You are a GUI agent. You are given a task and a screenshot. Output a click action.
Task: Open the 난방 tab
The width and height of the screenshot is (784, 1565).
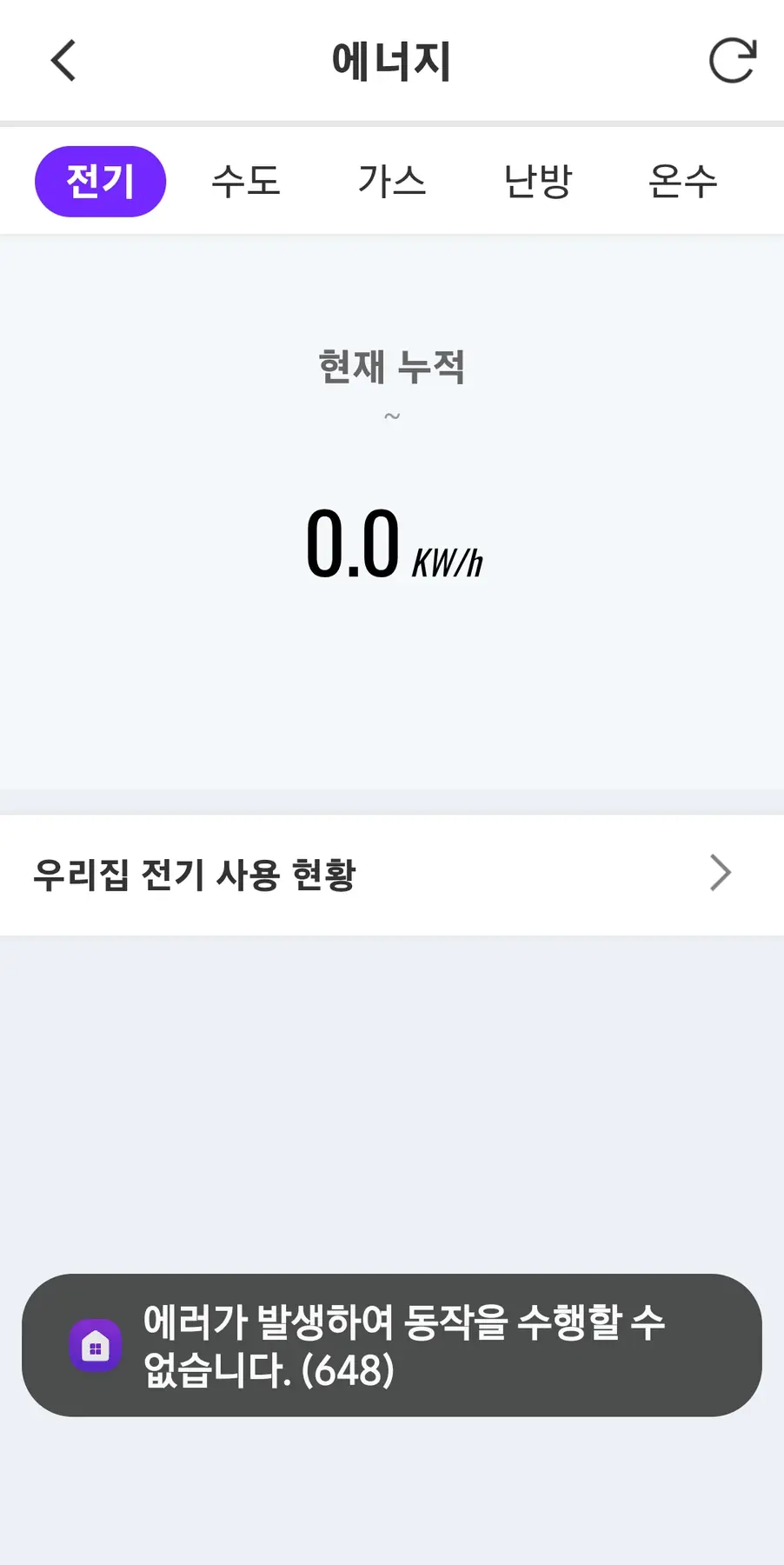point(538,182)
